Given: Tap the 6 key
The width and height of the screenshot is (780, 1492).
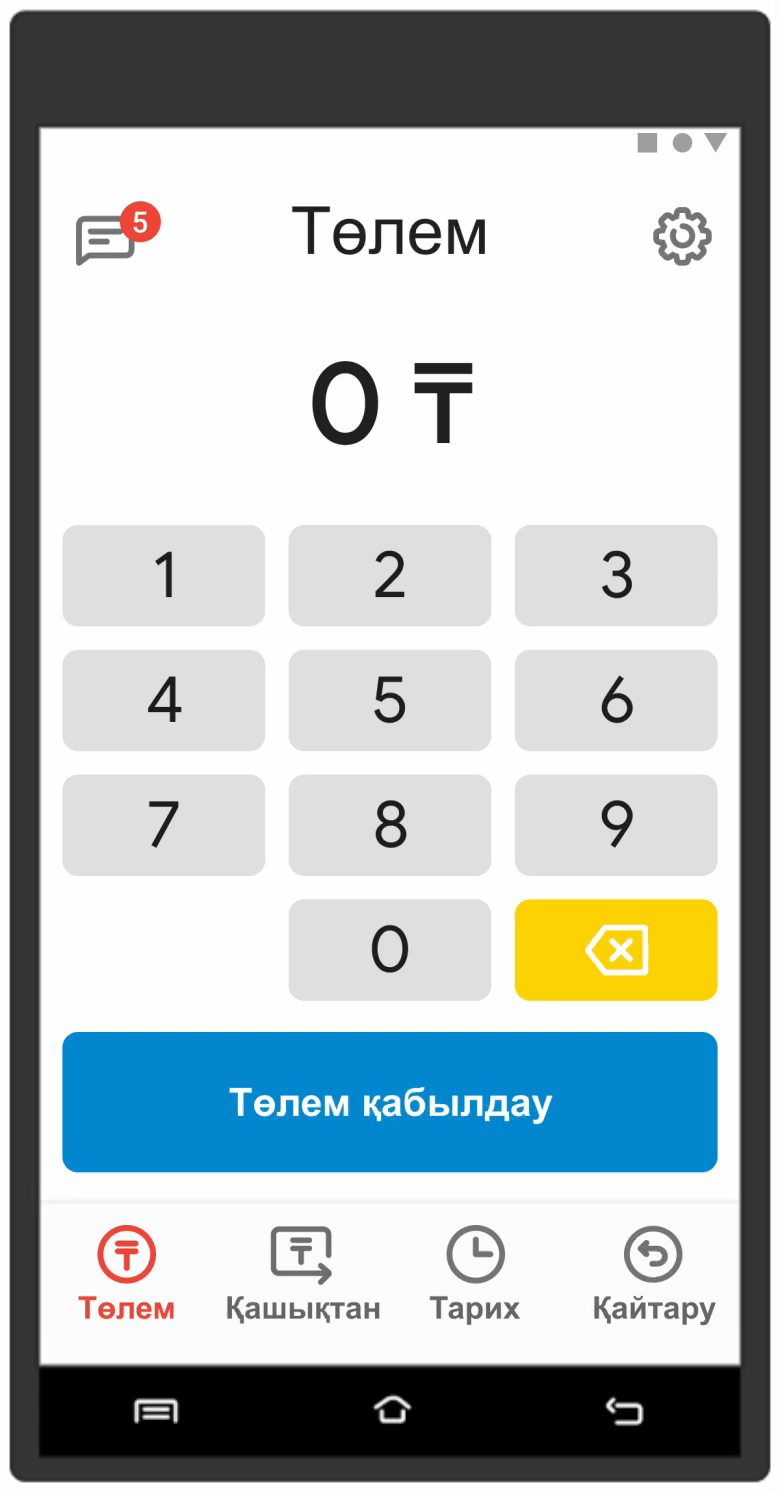Looking at the screenshot, I should [616, 701].
